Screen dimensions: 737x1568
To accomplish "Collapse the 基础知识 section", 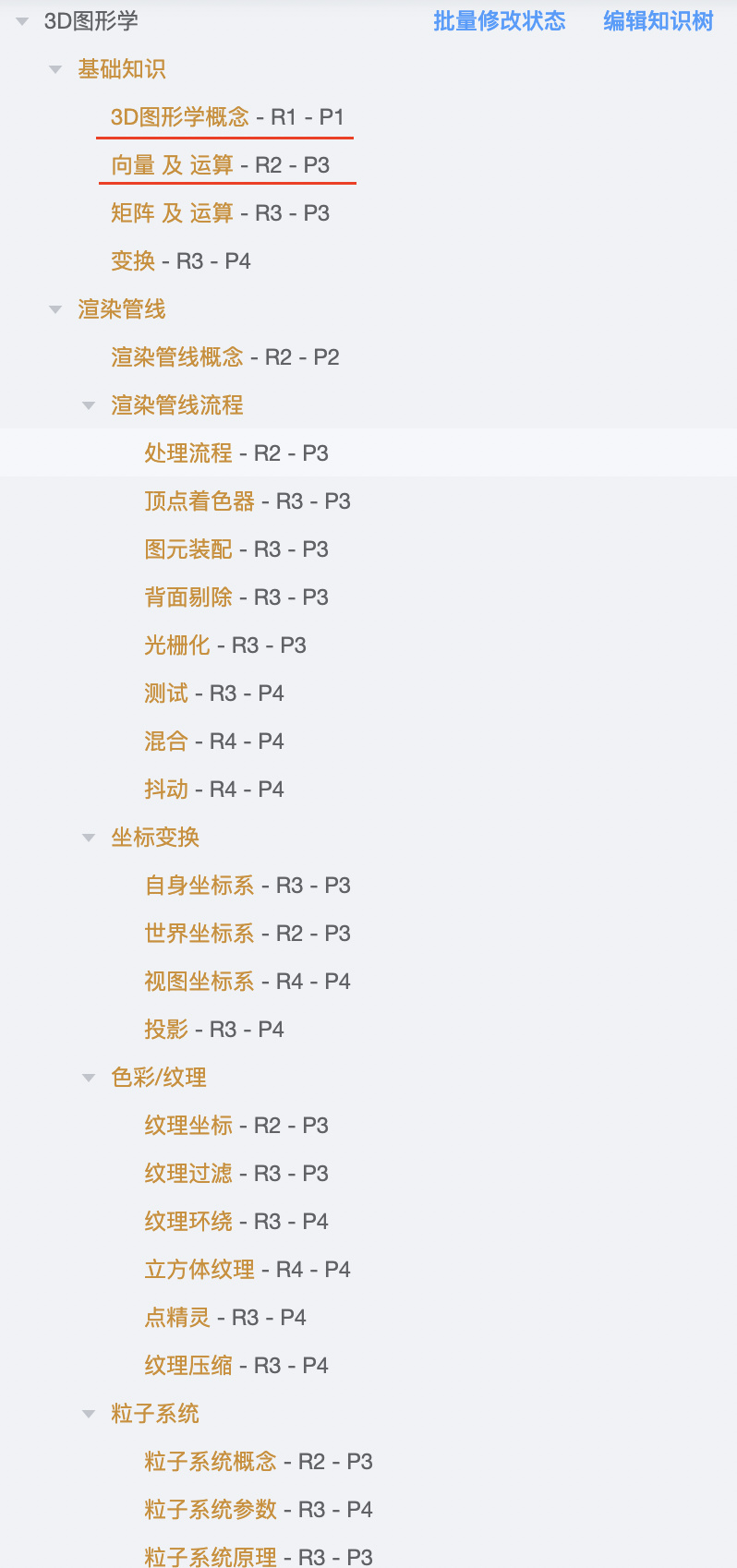I will point(56,69).
